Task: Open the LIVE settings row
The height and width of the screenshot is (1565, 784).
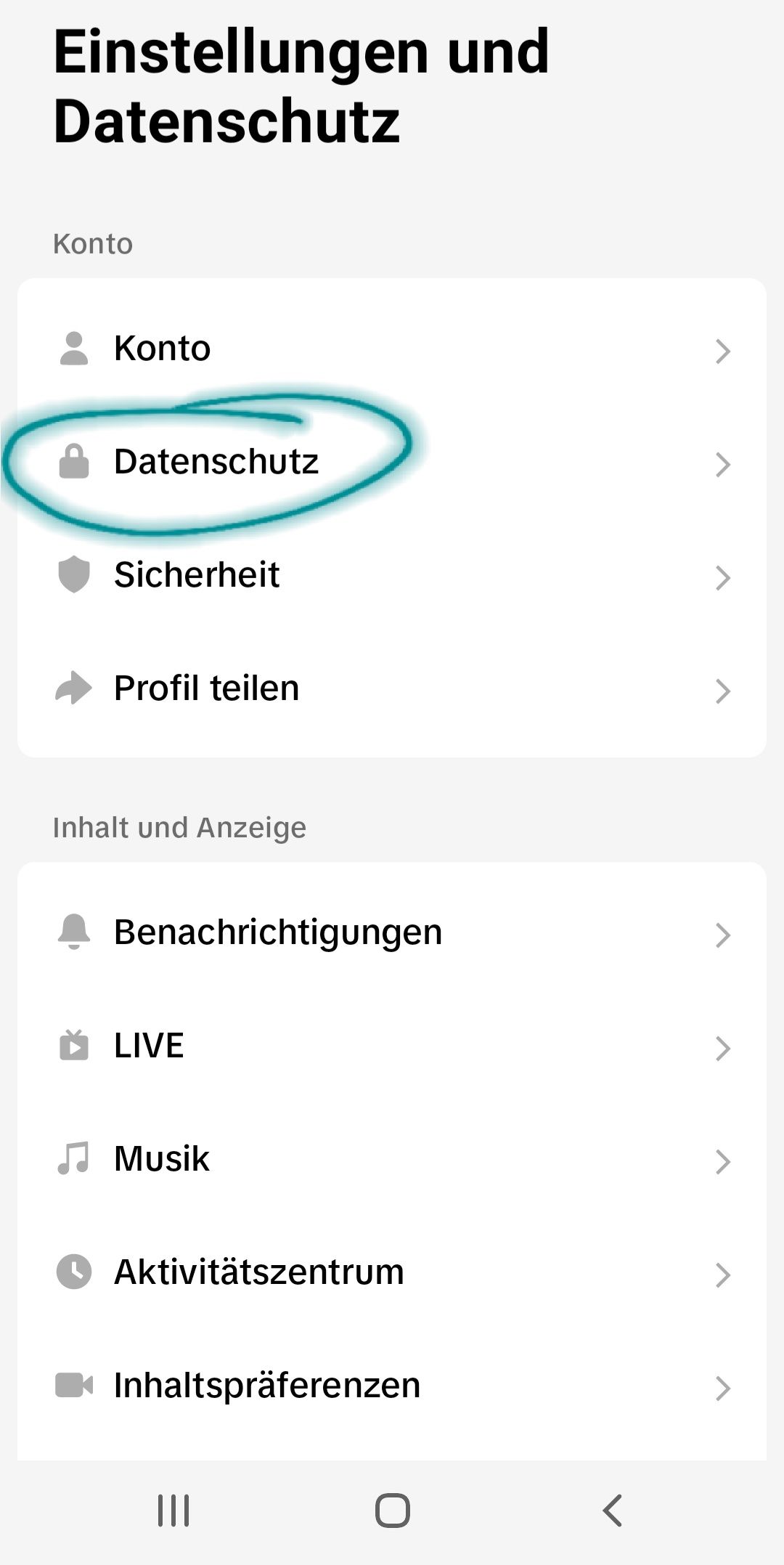Action: tap(392, 1046)
